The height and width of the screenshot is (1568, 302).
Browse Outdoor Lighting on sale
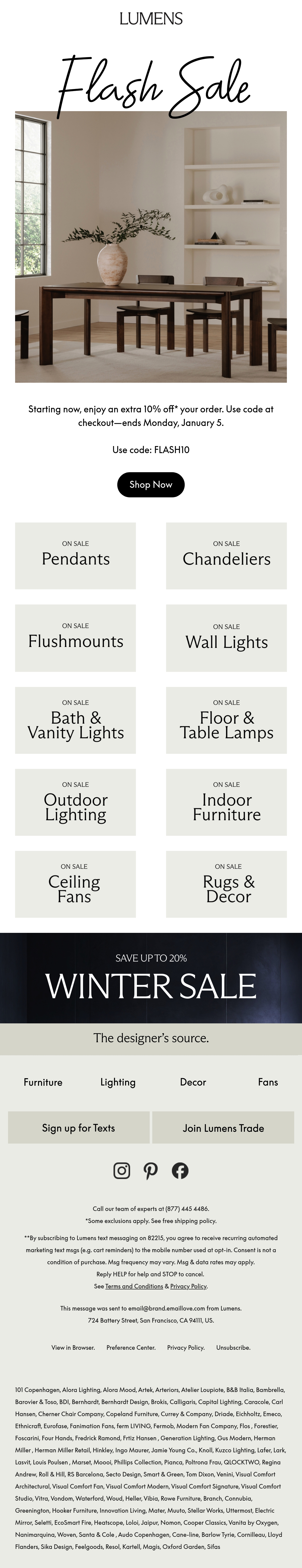tap(75, 802)
